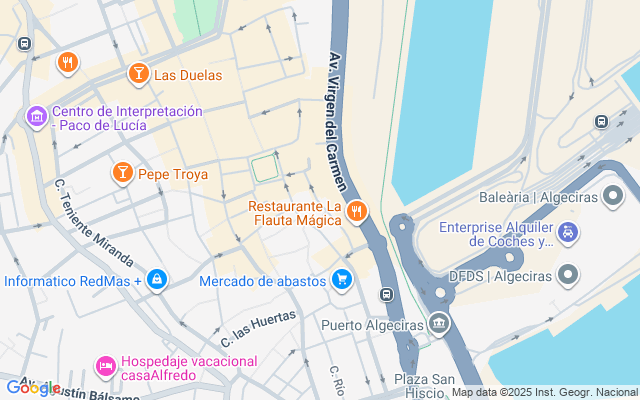Open the Mercado de abastos marker
The height and width of the screenshot is (400, 640).
pos(342,280)
